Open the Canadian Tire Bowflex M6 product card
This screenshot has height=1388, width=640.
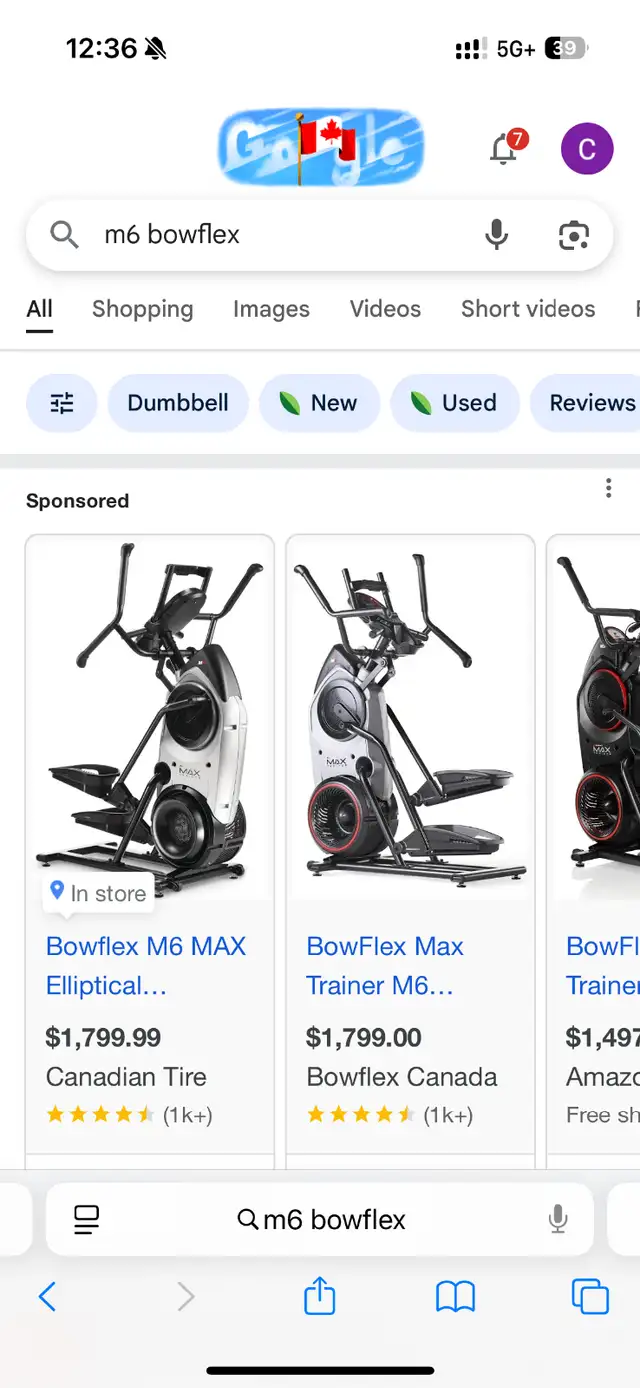[150, 845]
